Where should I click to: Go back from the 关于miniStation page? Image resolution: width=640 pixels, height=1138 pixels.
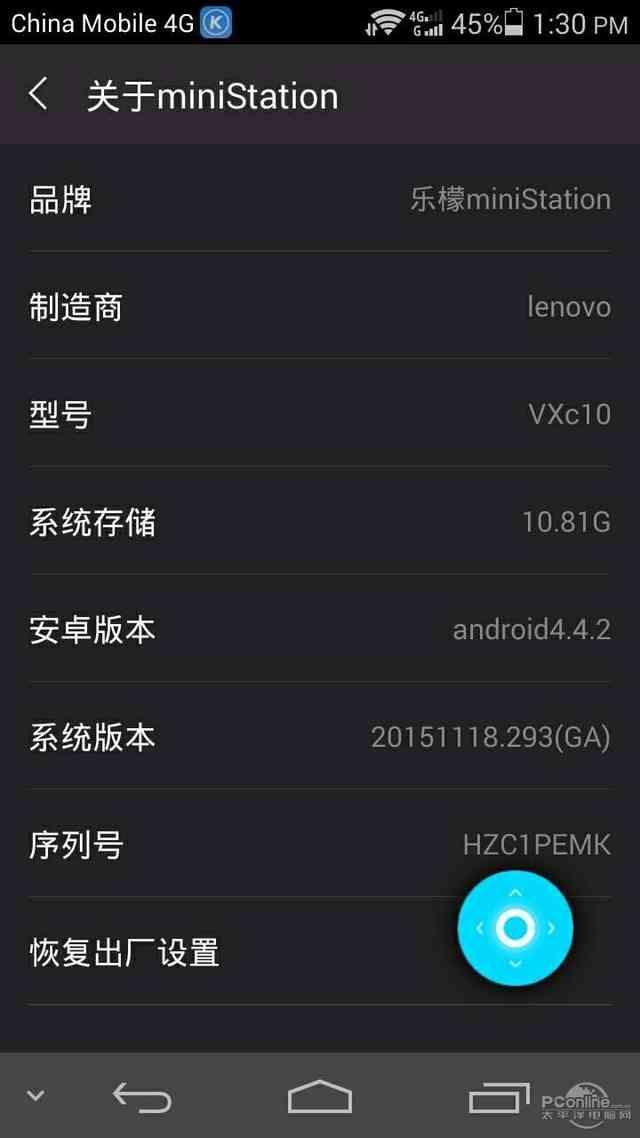pyautogui.click(x=38, y=95)
